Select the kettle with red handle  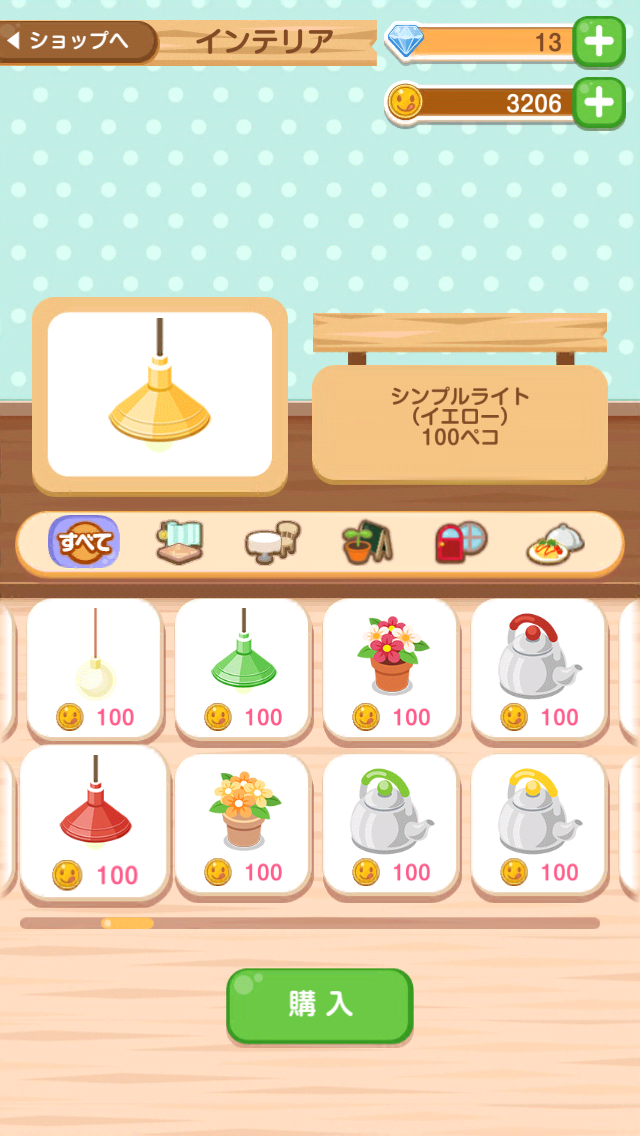(538, 668)
